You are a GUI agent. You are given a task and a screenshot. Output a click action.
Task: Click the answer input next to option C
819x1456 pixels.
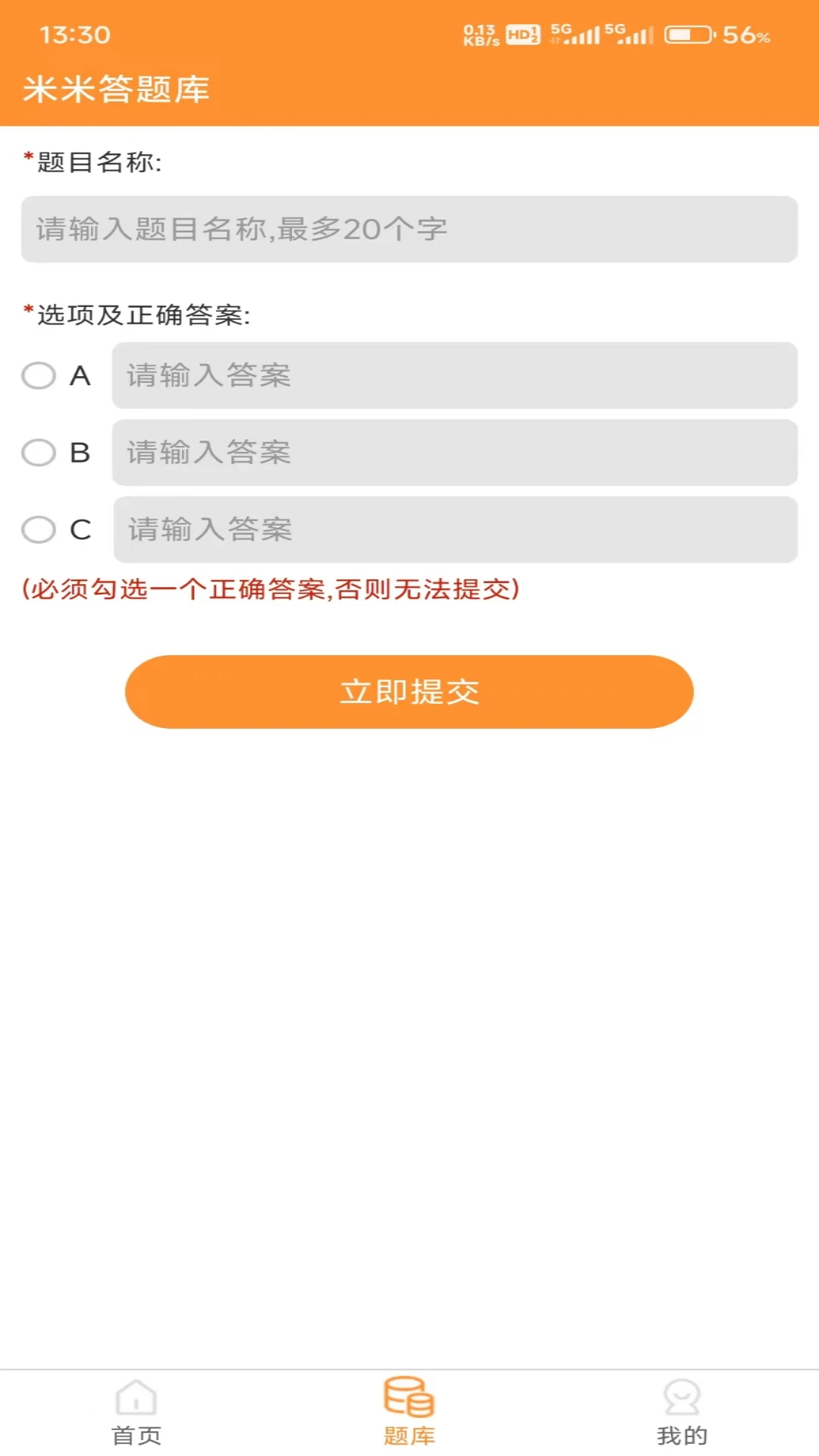pos(455,530)
